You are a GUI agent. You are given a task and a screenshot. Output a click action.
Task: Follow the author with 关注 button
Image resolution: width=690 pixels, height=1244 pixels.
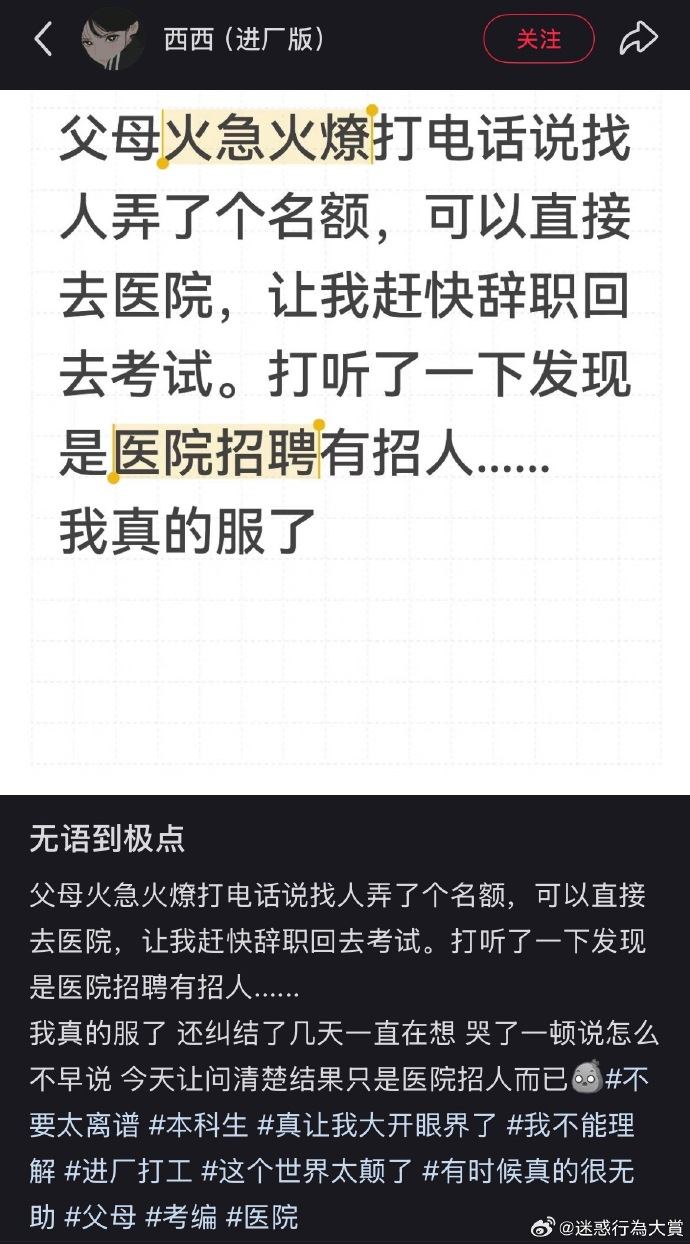click(538, 40)
